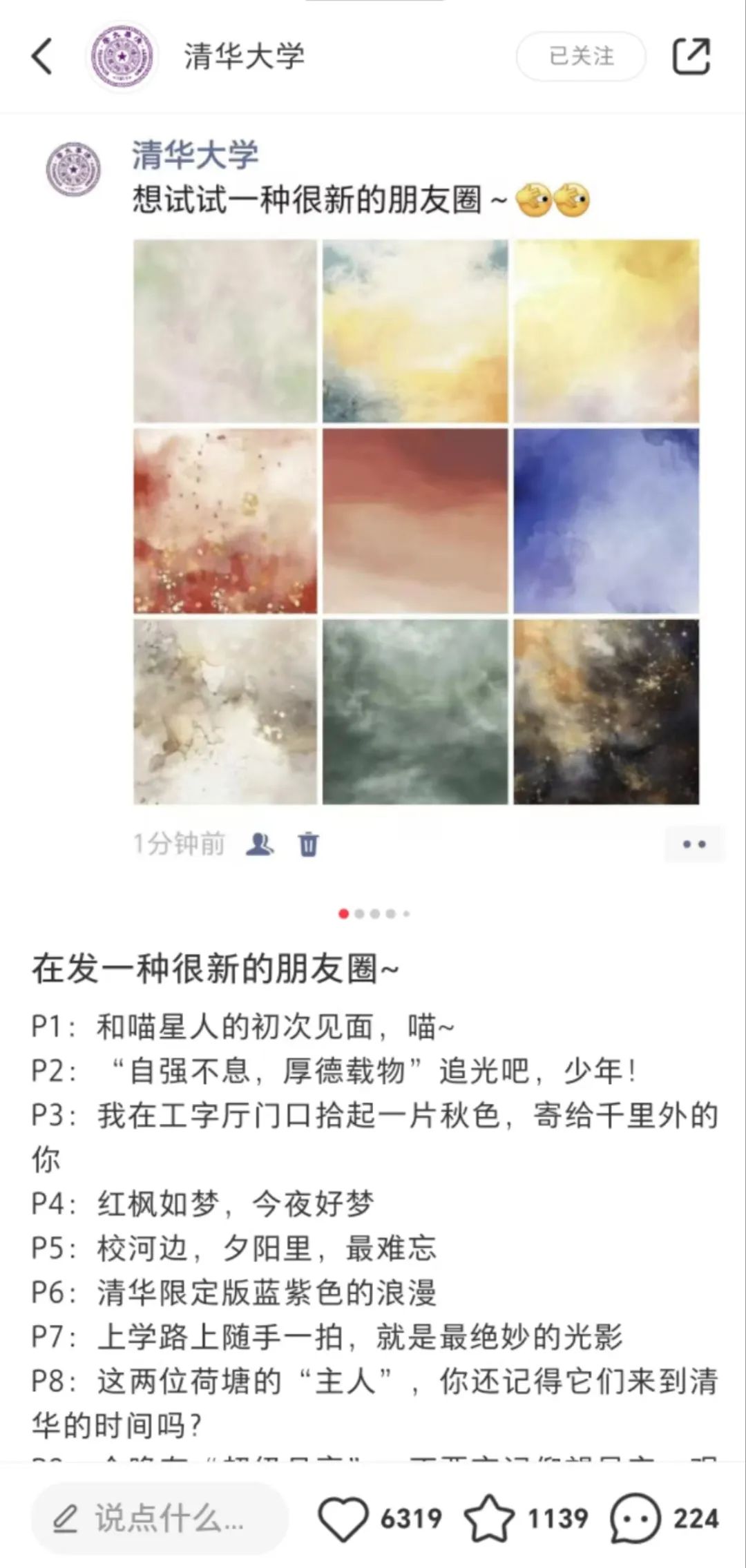Open the 说点什么 comment field
Image resolution: width=746 pixels, height=1568 pixels.
click(159, 1518)
